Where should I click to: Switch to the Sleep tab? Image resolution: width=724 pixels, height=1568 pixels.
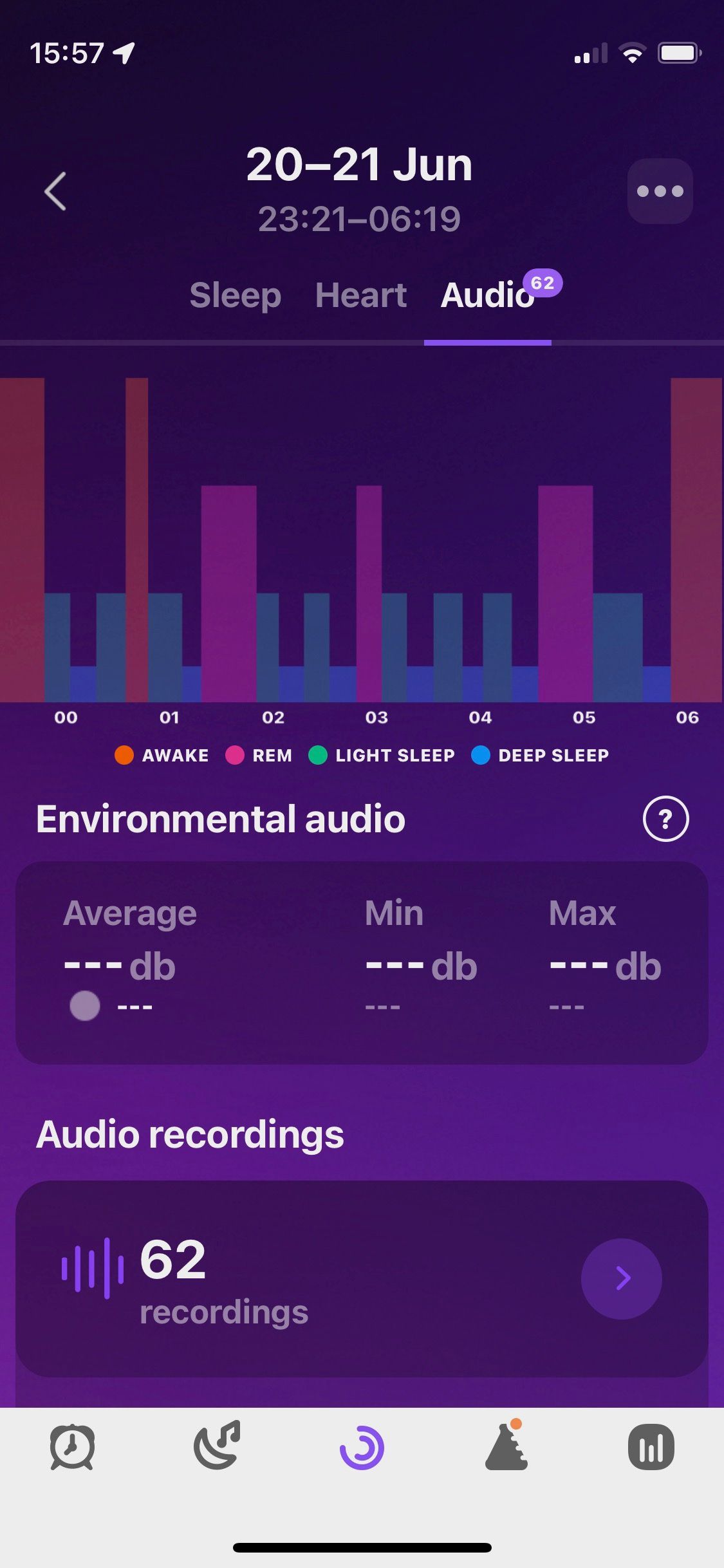[236, 295]
